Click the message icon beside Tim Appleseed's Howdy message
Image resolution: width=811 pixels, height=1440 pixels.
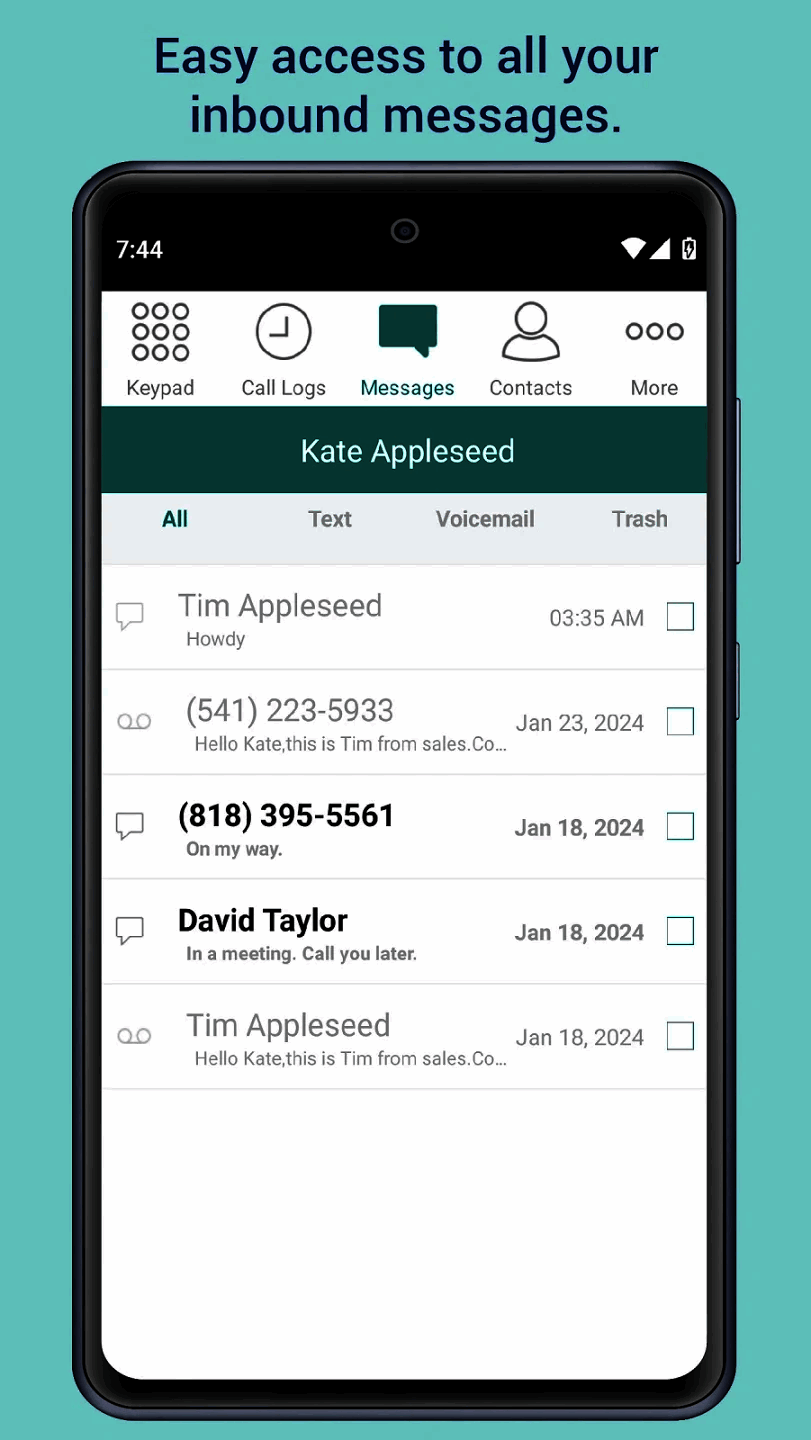[131, 617]
